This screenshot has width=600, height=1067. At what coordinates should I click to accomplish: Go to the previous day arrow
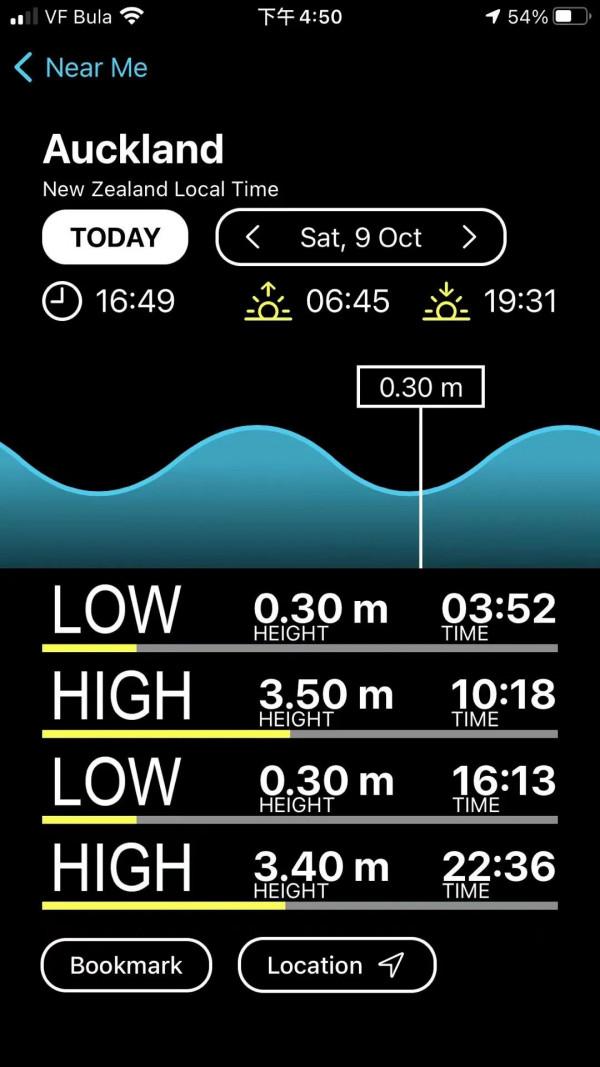(x=253, y=238)
